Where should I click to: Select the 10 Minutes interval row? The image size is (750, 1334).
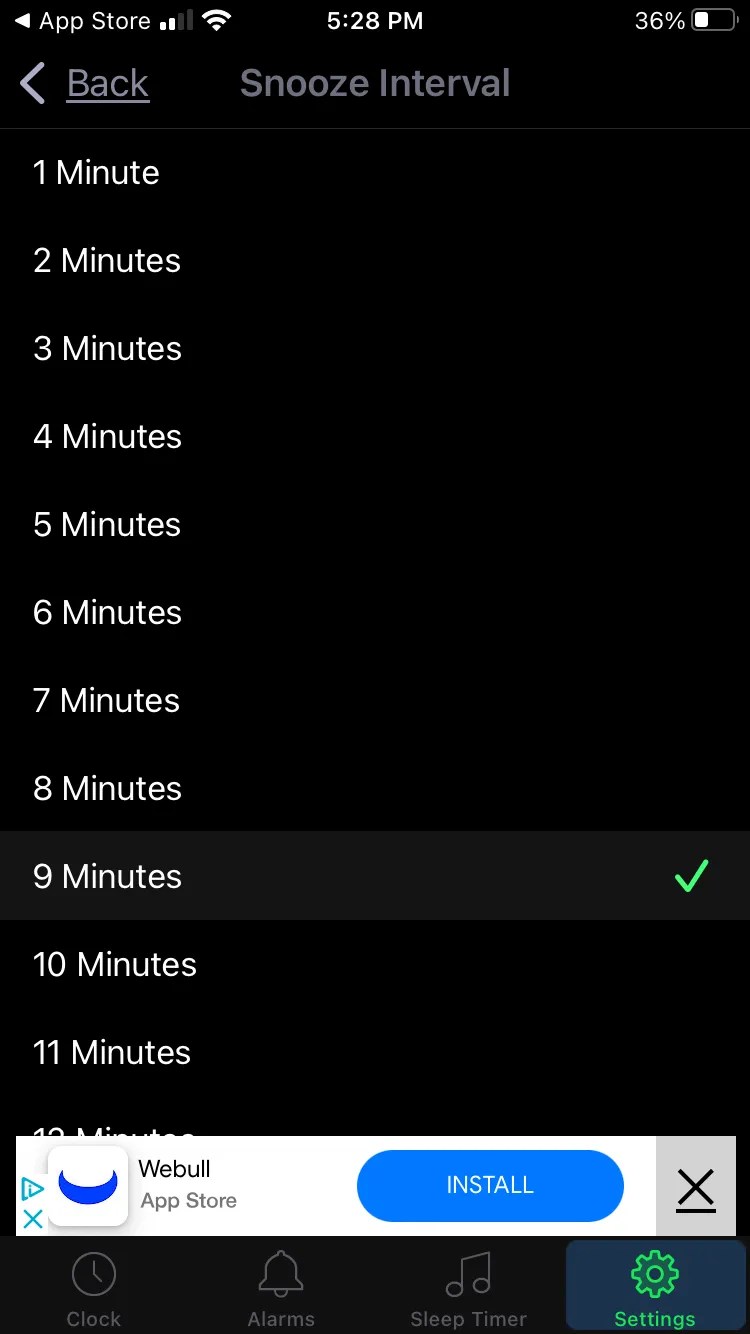(x=375, y=964)
